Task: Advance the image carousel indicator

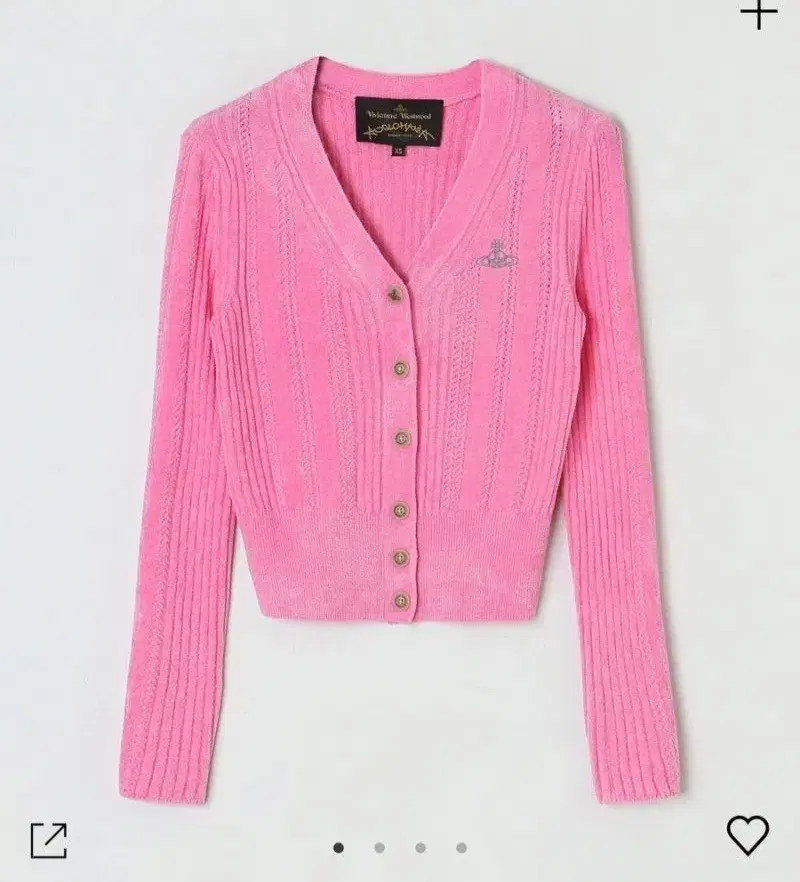Action: pyautogui.click(x=380, y=847)
